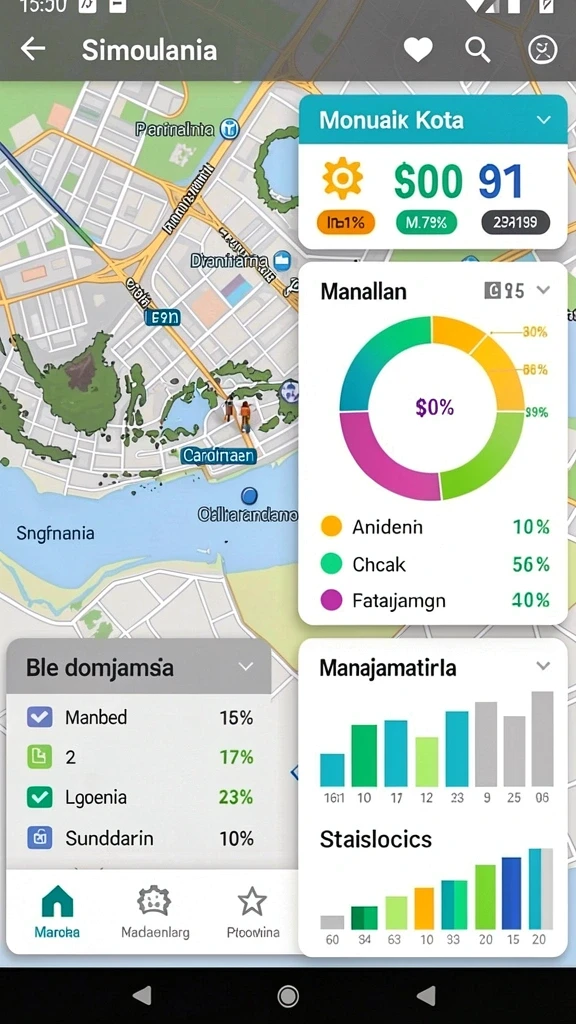Collapse the Ble domjamsa panel
This screenshot has height=1024, width=576.
[246, 667]
